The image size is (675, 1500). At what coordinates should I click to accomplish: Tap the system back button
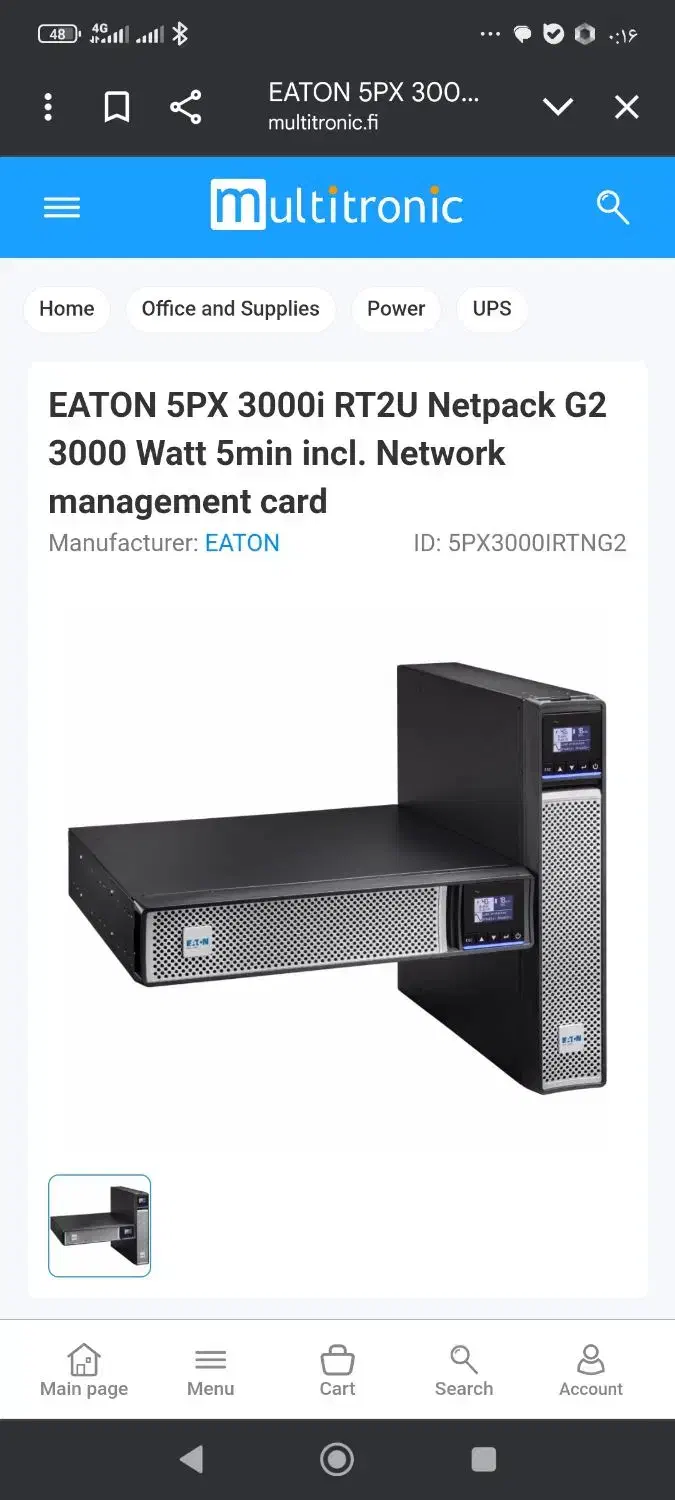point(191,1459)
